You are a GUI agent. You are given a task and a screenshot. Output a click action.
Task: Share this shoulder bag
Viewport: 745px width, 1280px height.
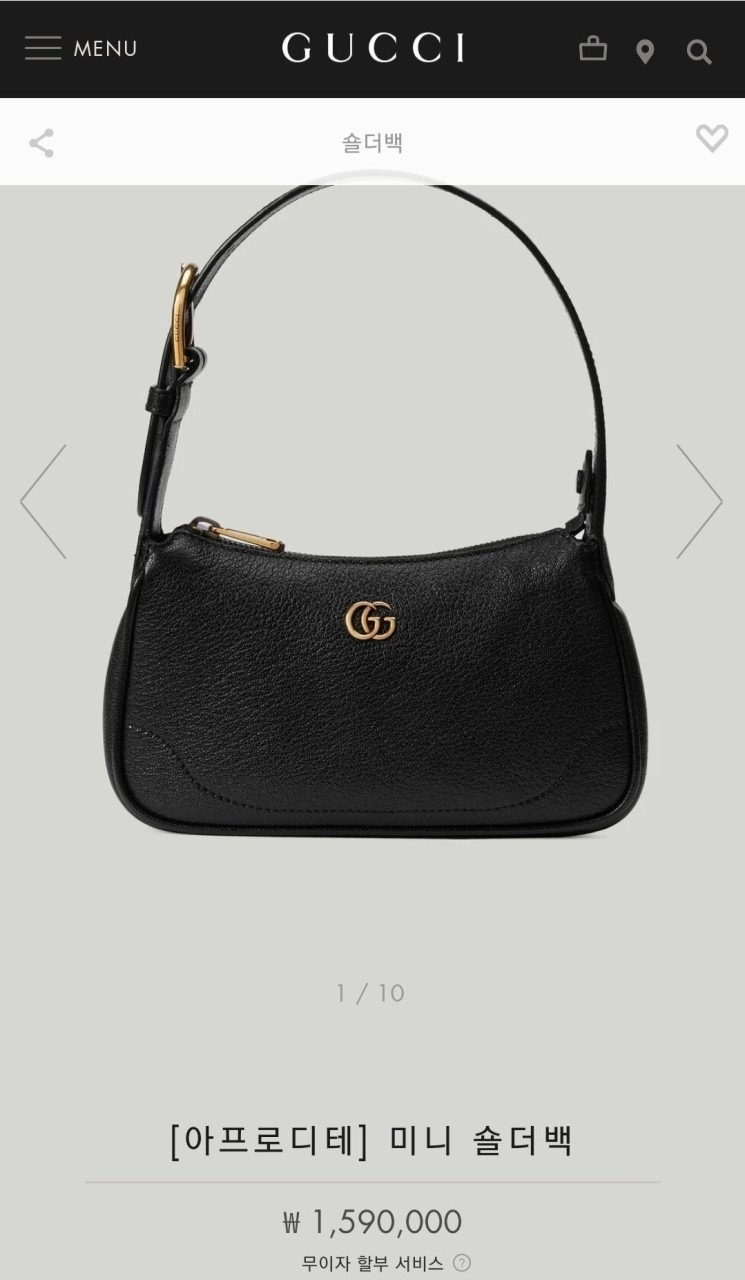point(41,143)
